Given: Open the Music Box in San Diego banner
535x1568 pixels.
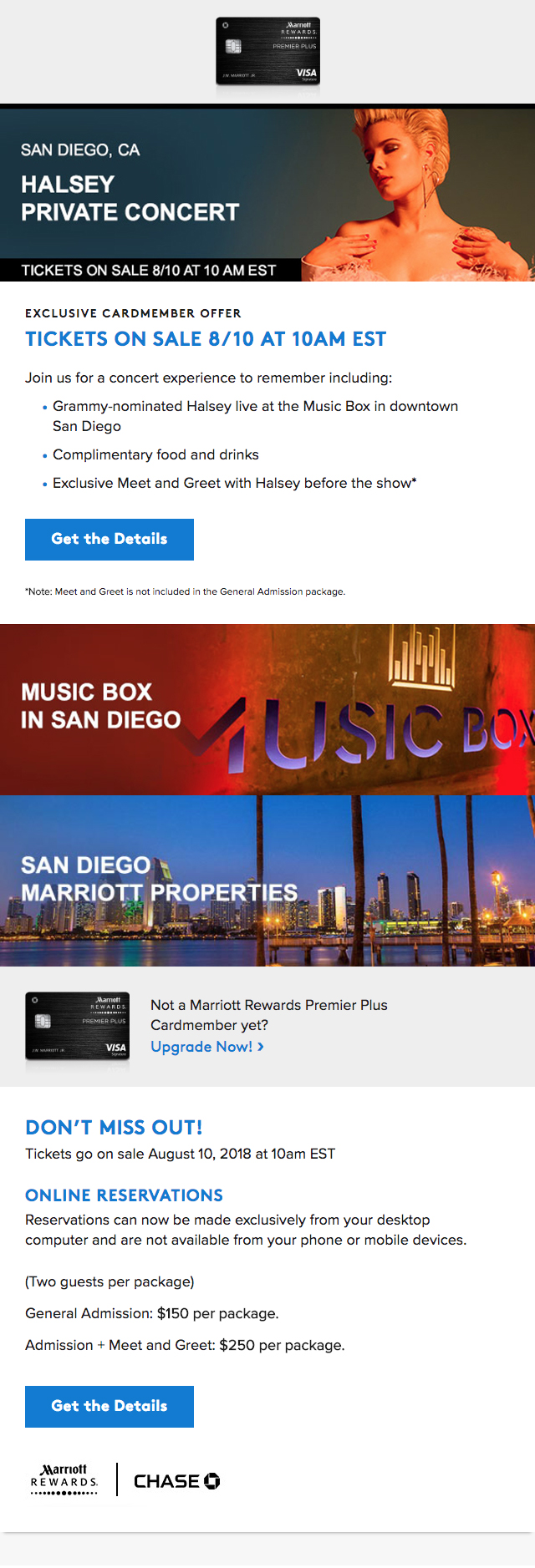Looking at the screenshot, I should pyautogui.click(x=267, y=709).
